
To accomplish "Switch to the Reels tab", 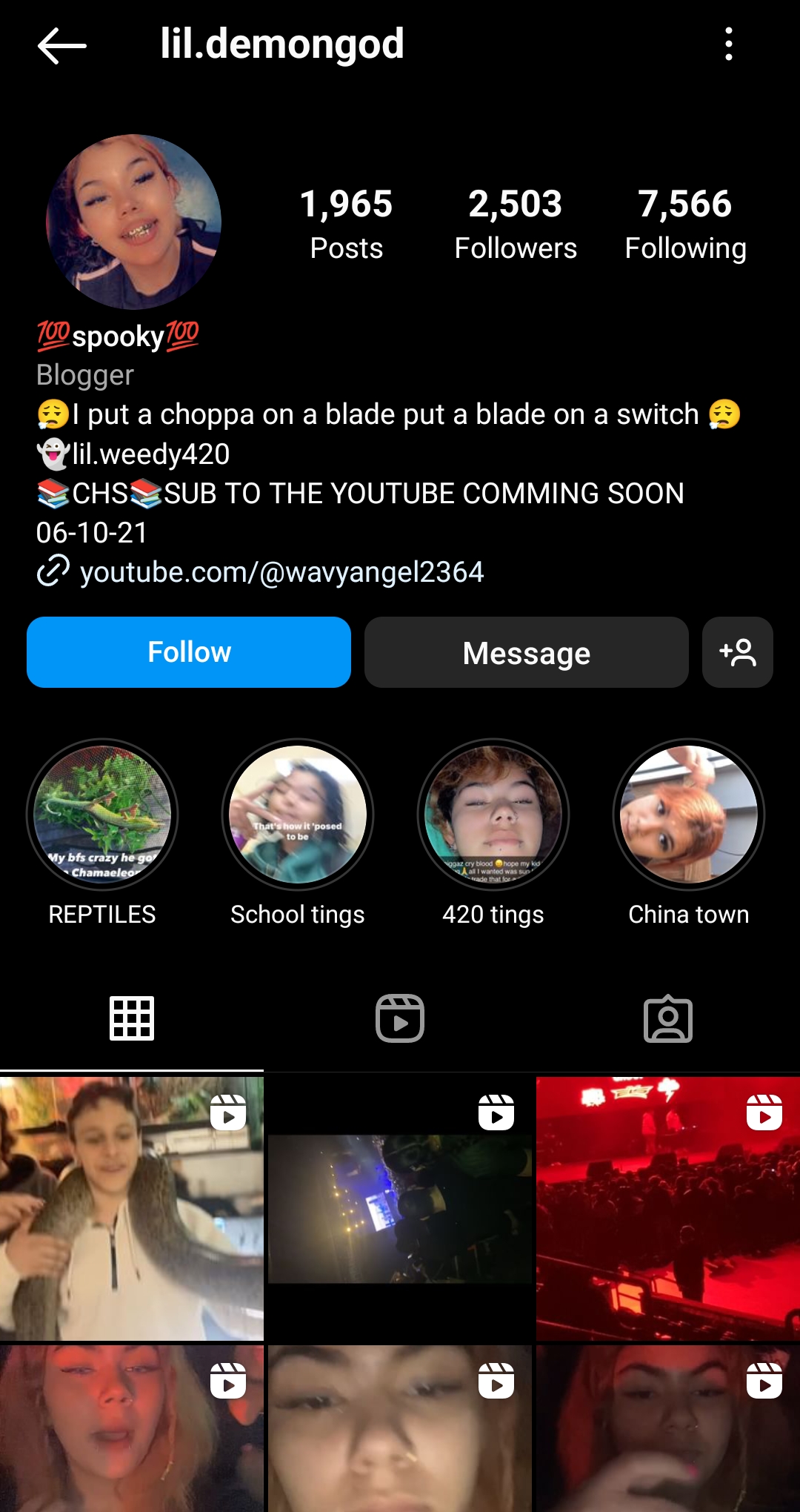I will click(400, 1018).
